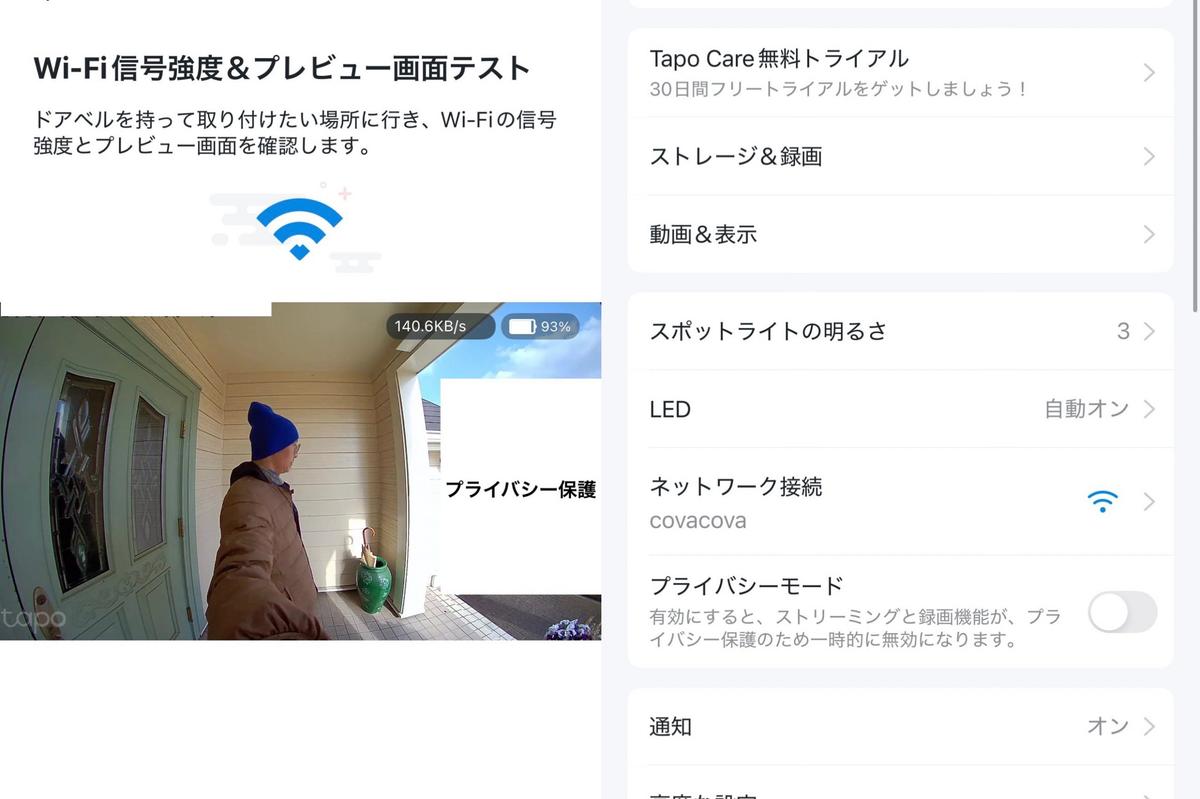Screen dimensions: 1200x799
Task: Enable the プライバシーモード switch
Action: point(1122,611)
